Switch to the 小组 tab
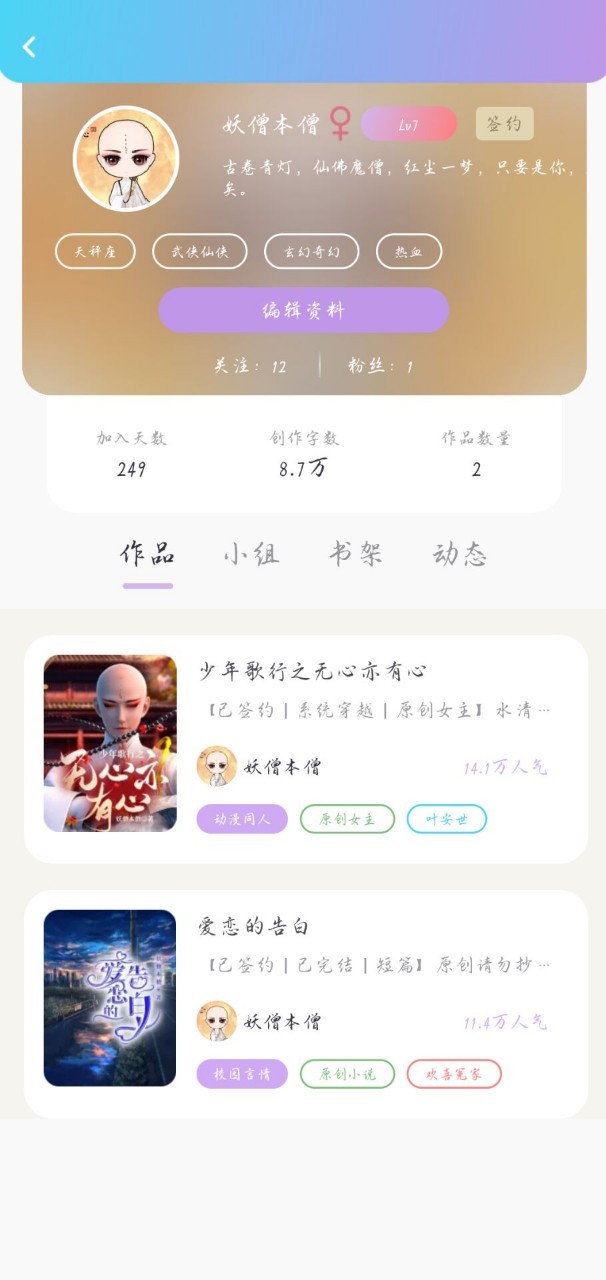Image resolution: width=606 pixels, height=1280 pixels. click(x=251, y=554)
